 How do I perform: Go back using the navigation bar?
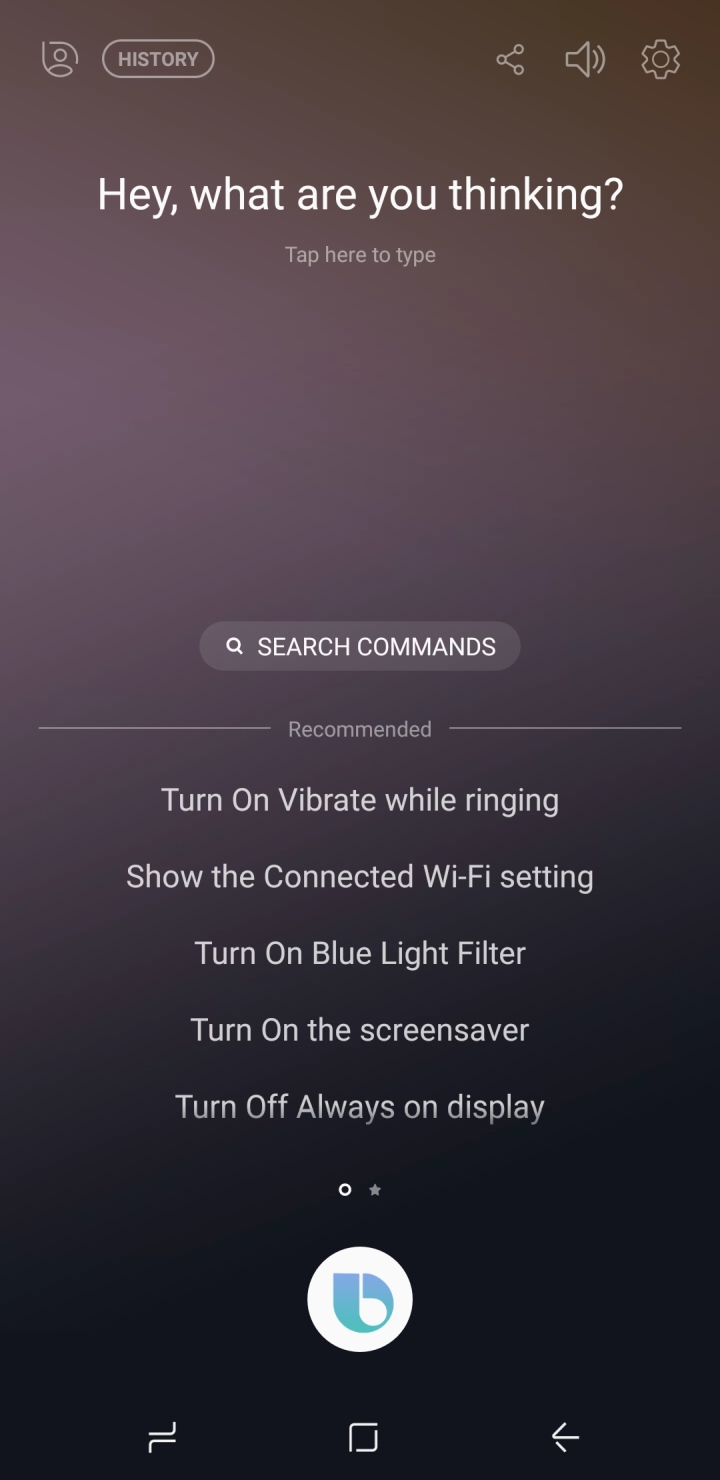coord(565,1438)
